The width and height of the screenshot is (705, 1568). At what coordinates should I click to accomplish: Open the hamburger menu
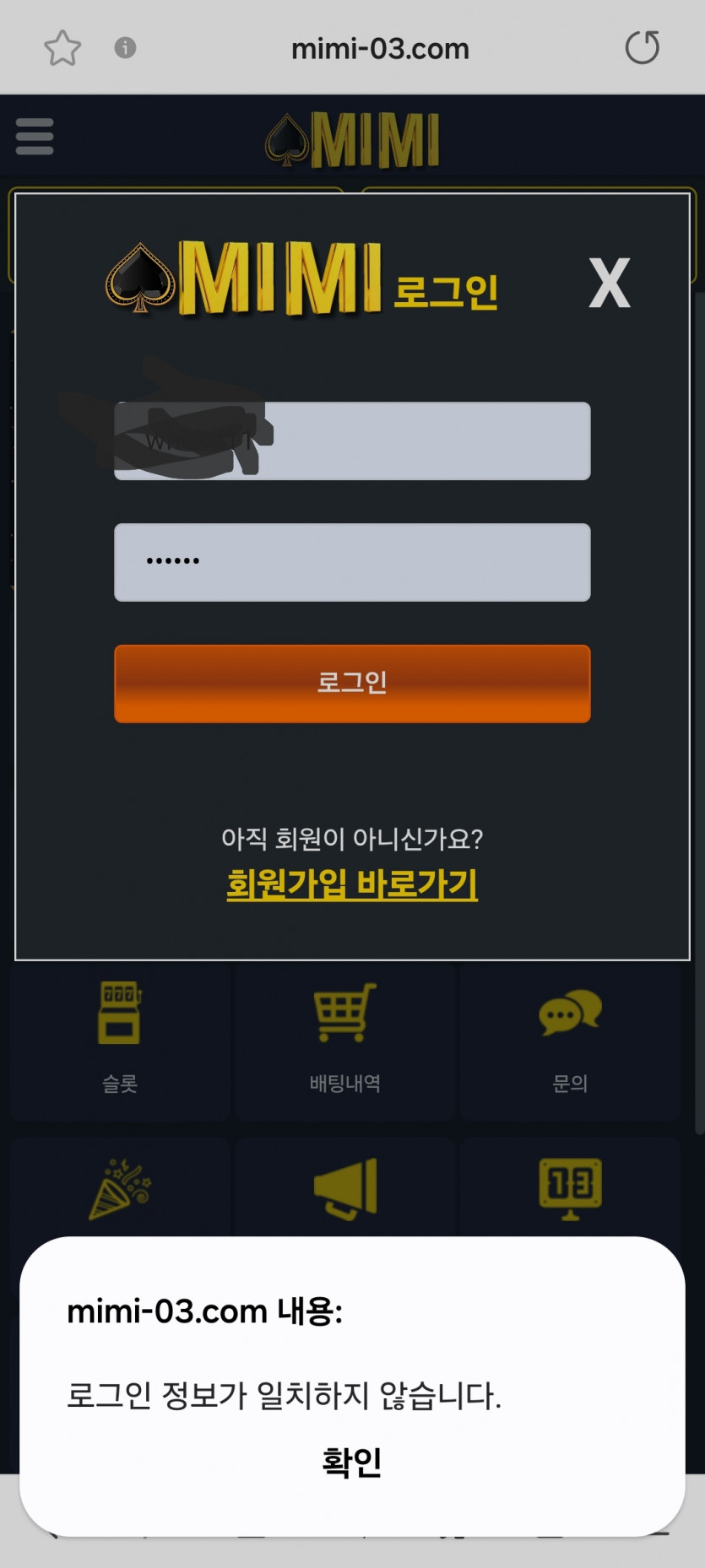click(x=35, y=137)
